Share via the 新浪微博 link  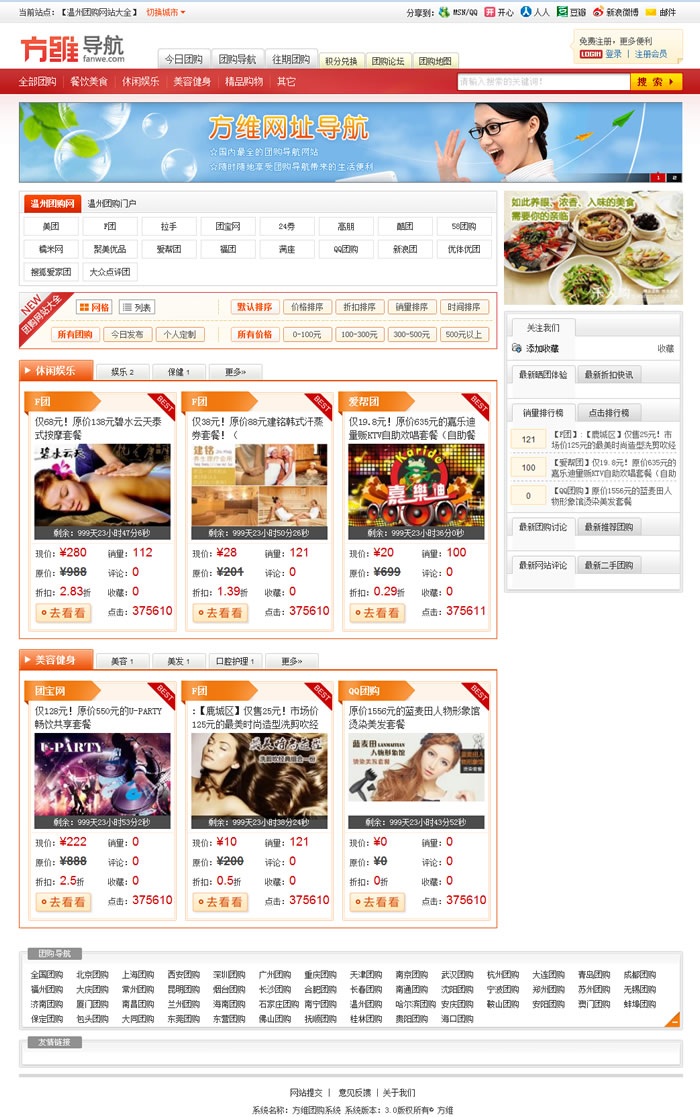click(623, 12)
